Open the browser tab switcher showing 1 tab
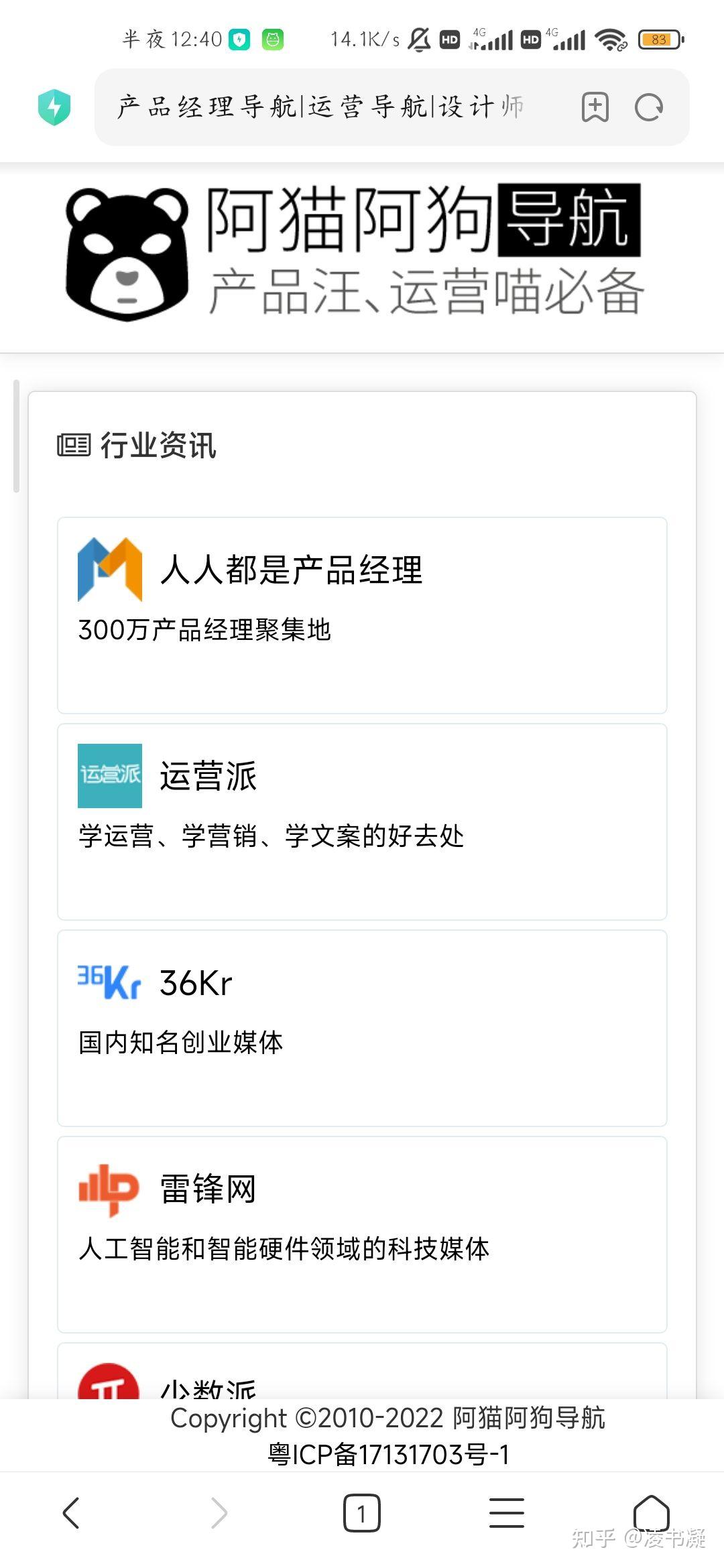 pos(361,1513)
